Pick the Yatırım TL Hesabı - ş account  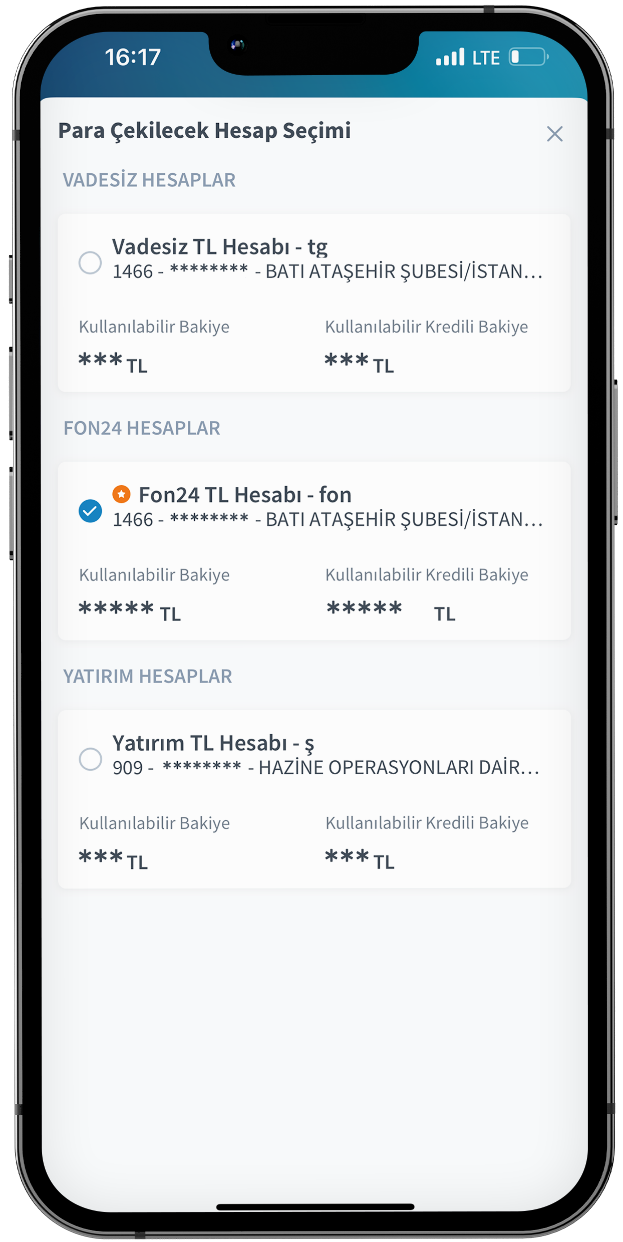click(x=90, y=759)
